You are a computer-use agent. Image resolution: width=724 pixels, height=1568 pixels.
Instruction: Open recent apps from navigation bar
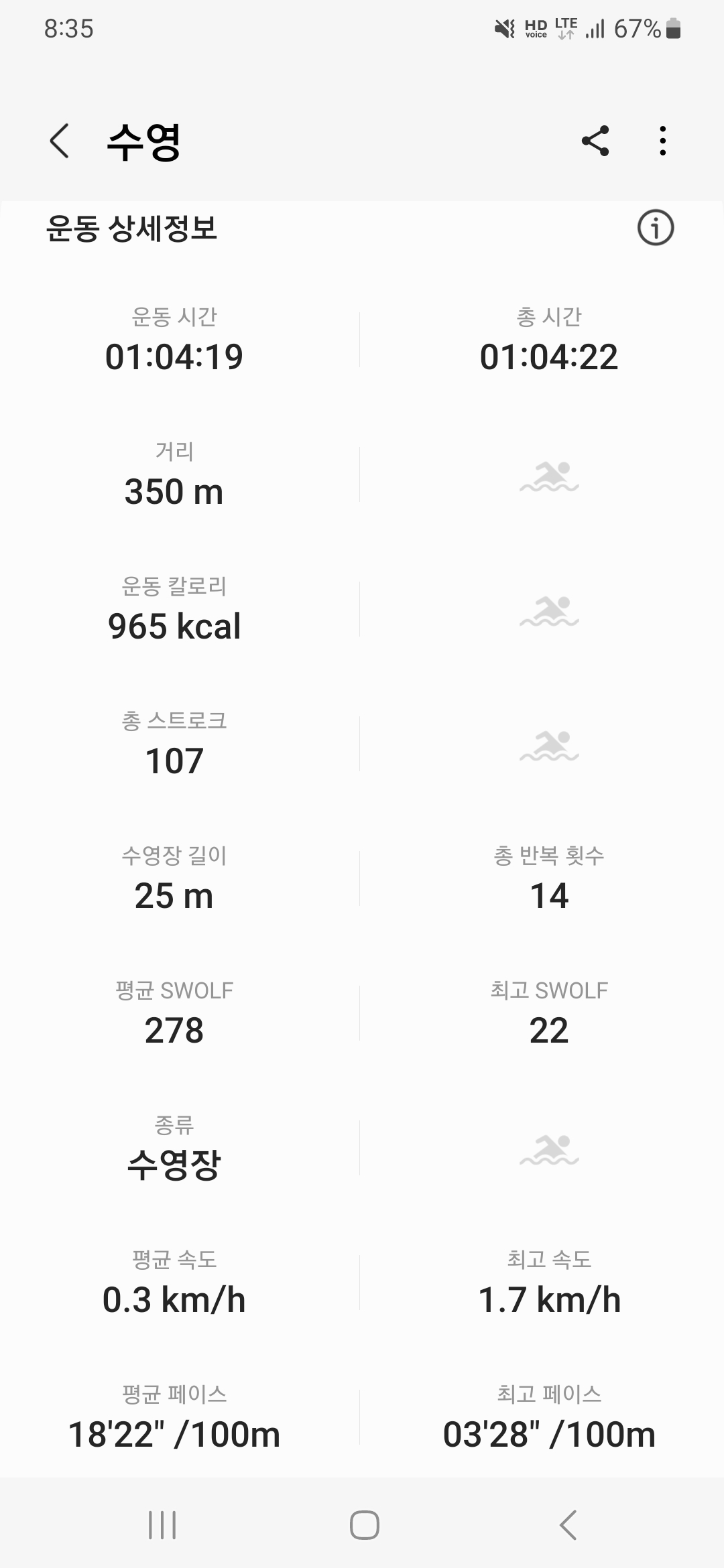click(162, 1525)
